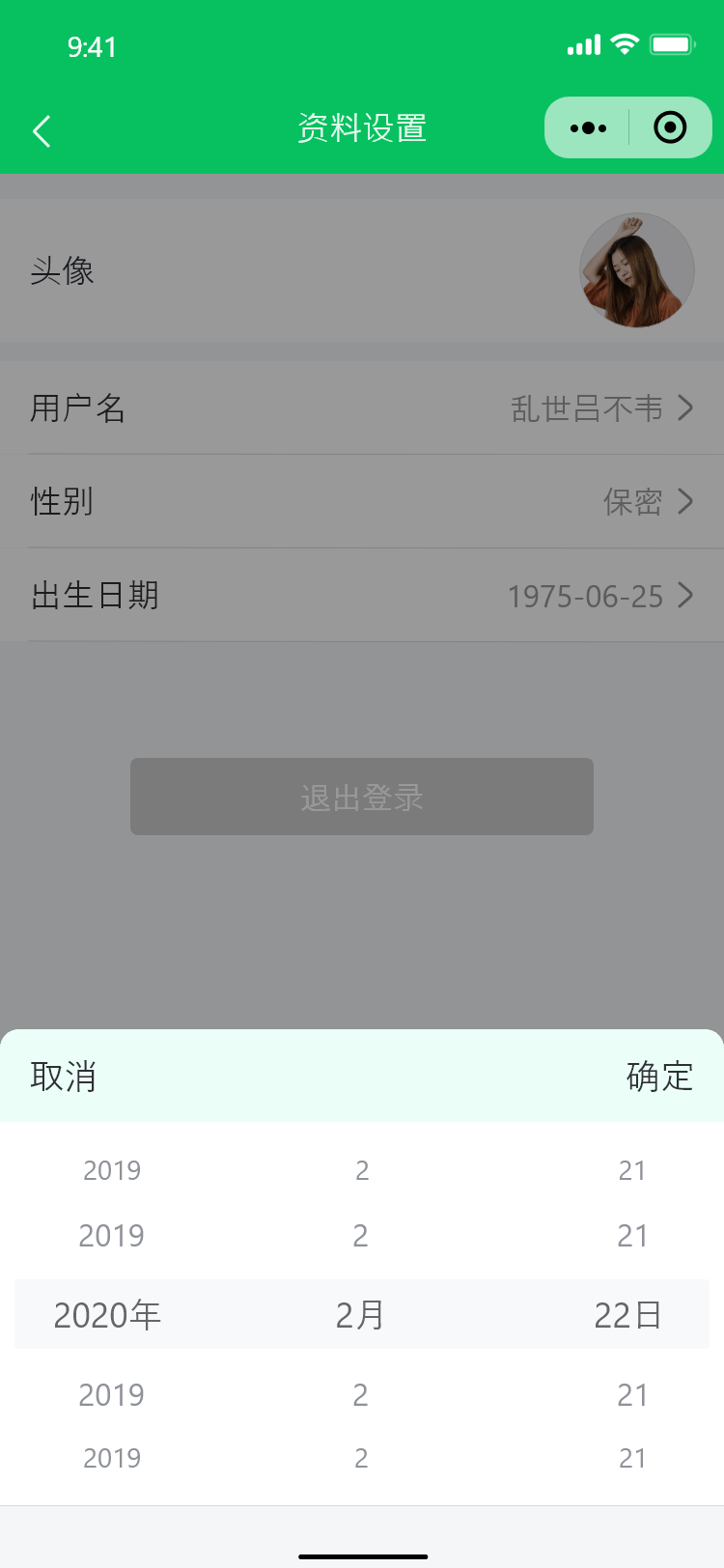The height and width of the screenshot is (1568, 724).
Task: Select the 2月 month option
Action: click(360, 1315)
